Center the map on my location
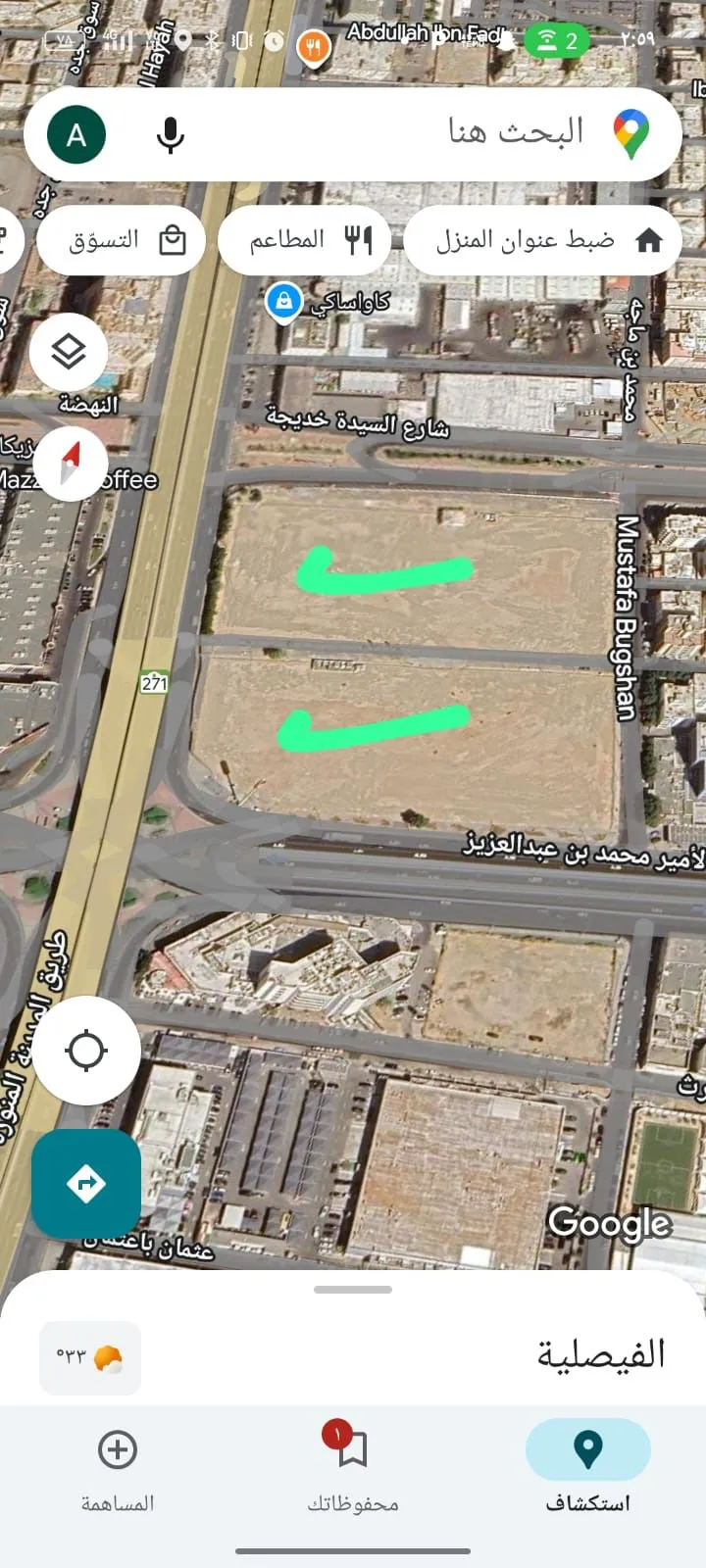This screenshot has width=706, height=1568. [x=86, y=1051]
